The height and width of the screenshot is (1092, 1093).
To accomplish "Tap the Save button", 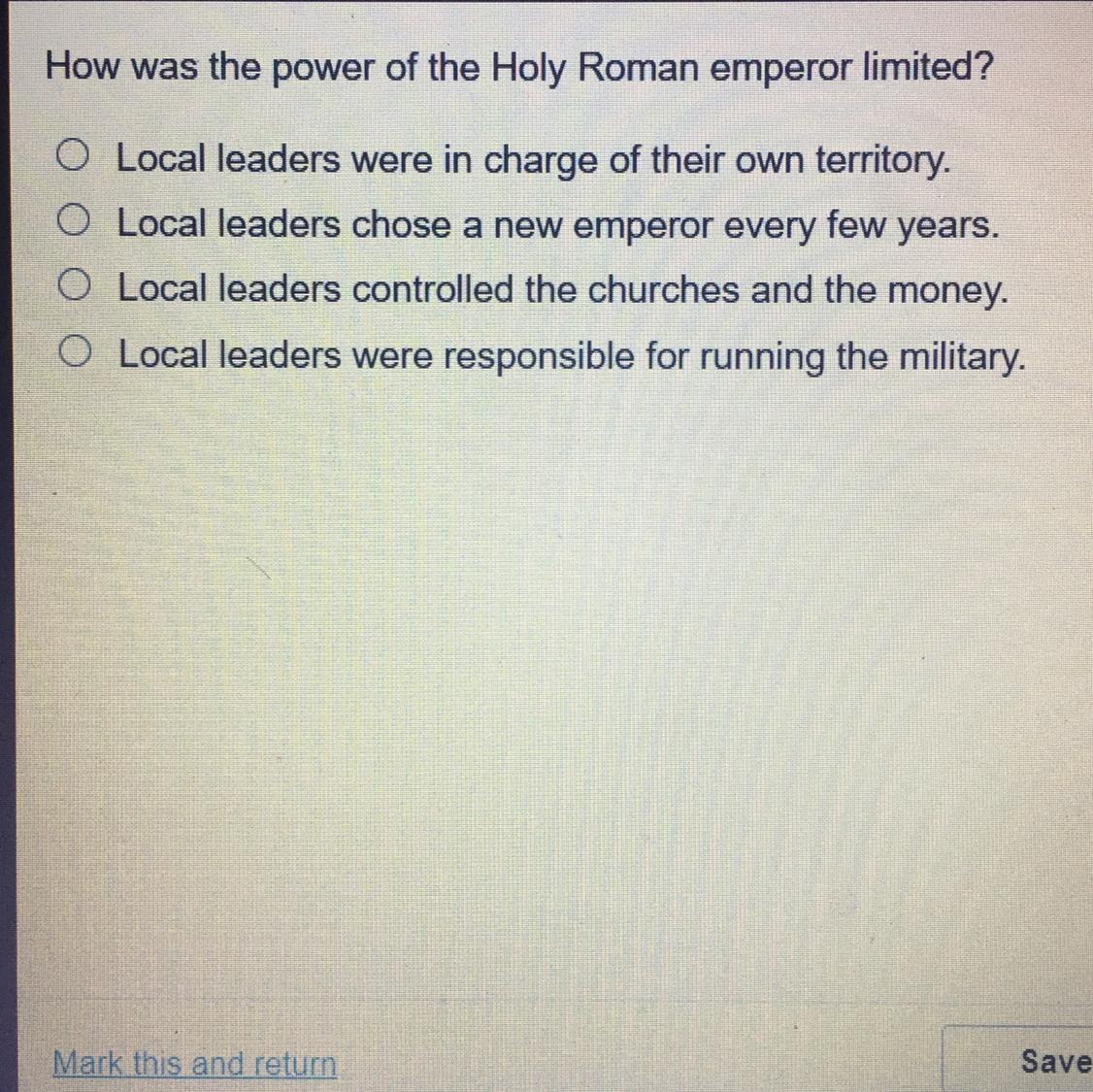I will point(1019,1059).
